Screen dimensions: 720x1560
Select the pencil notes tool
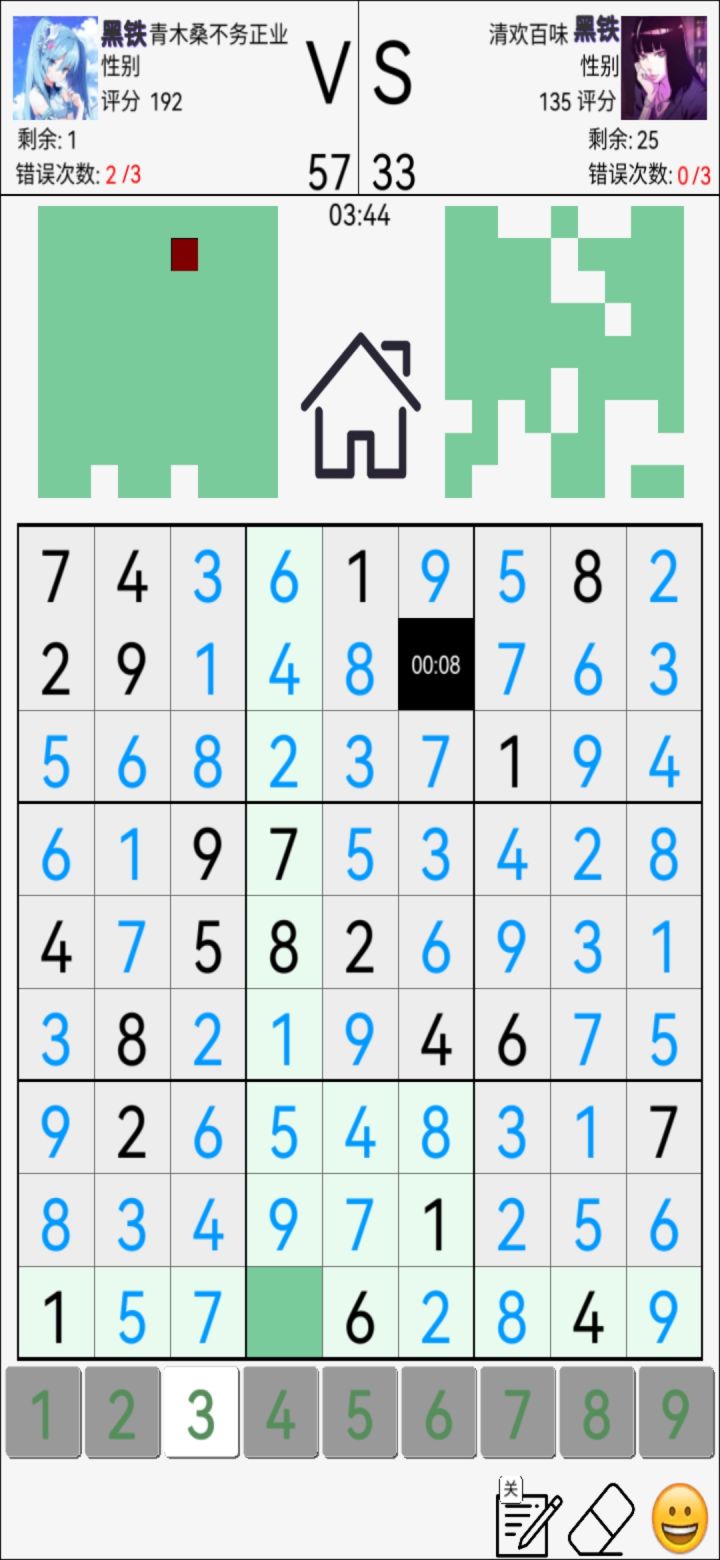pyautogui.click(x=532, y=1525)
